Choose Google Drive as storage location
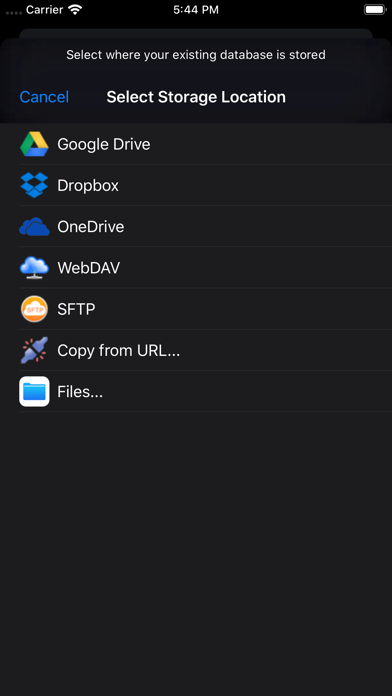The image size is (392, 696). [x=196, y=144]
